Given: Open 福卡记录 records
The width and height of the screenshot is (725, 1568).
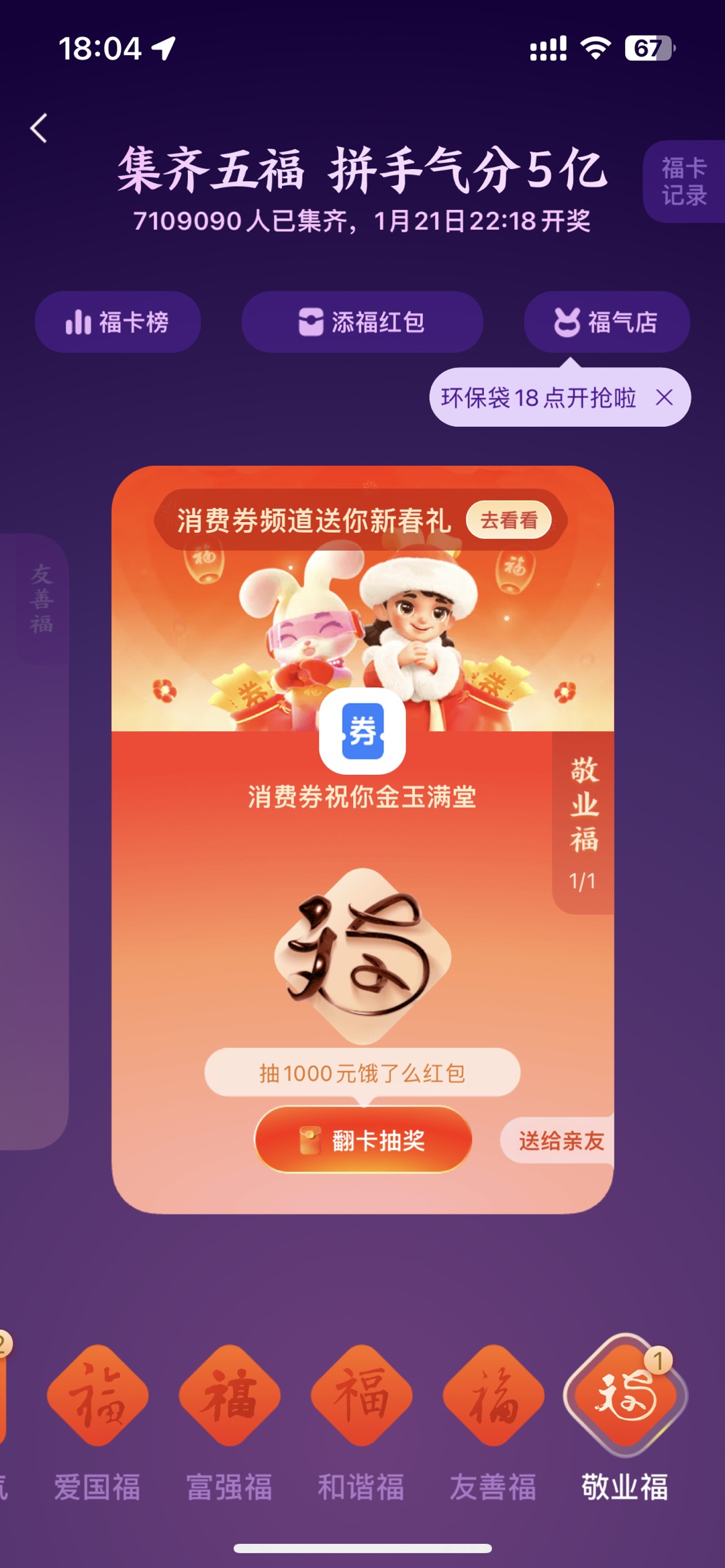Looking at the screenshot, I should click(683, 181).
